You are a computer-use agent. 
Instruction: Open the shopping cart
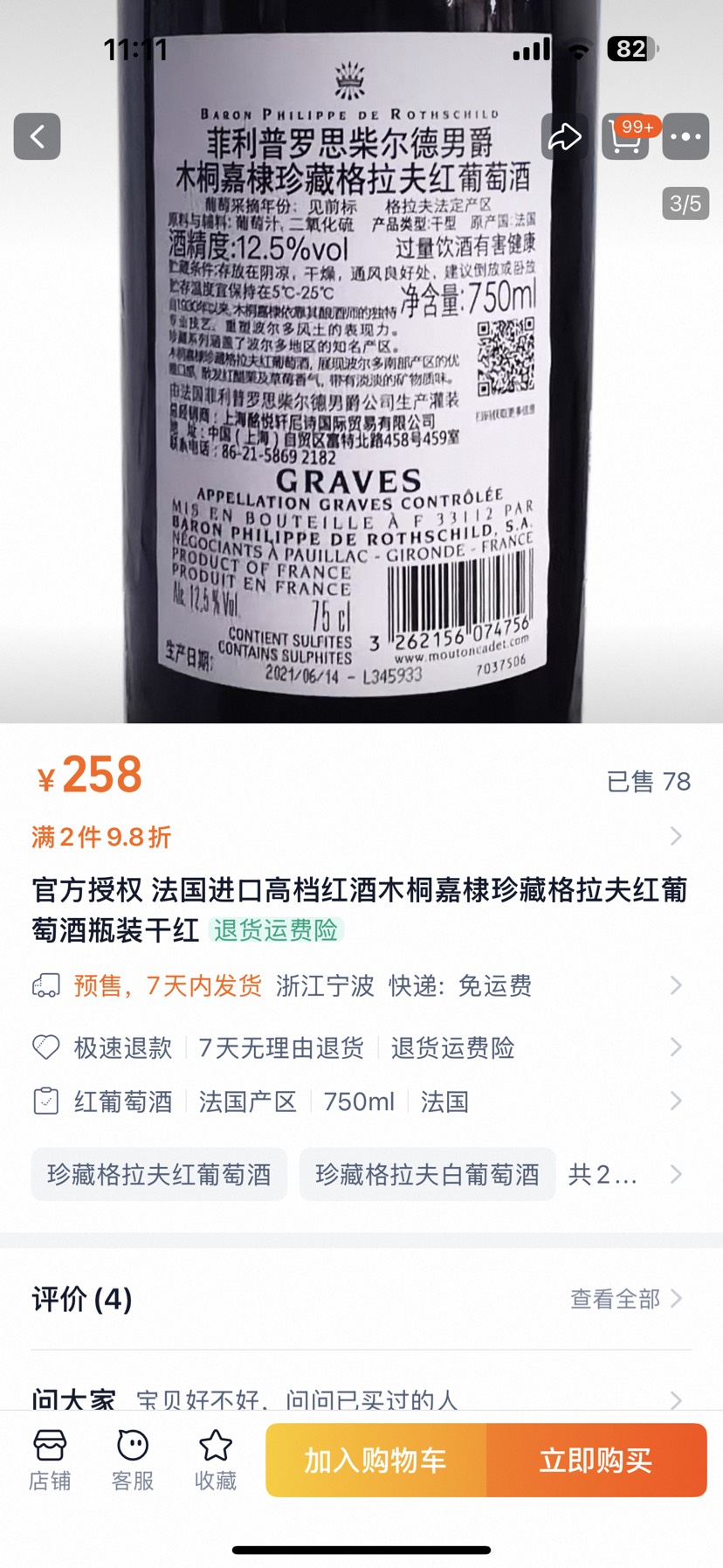625,136
